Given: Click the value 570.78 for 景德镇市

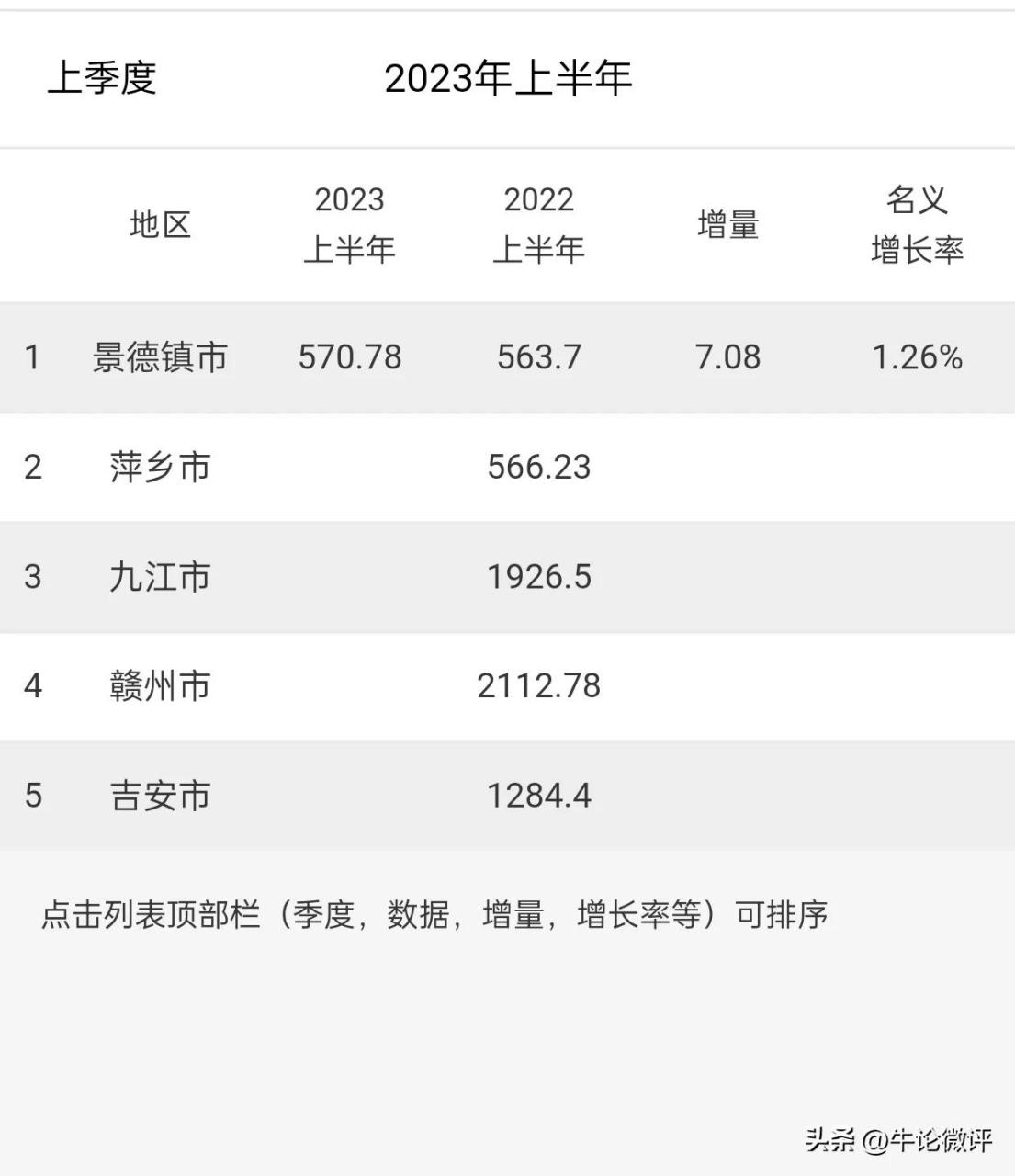Looking at the screenshot, I should (x=350, y=357).
